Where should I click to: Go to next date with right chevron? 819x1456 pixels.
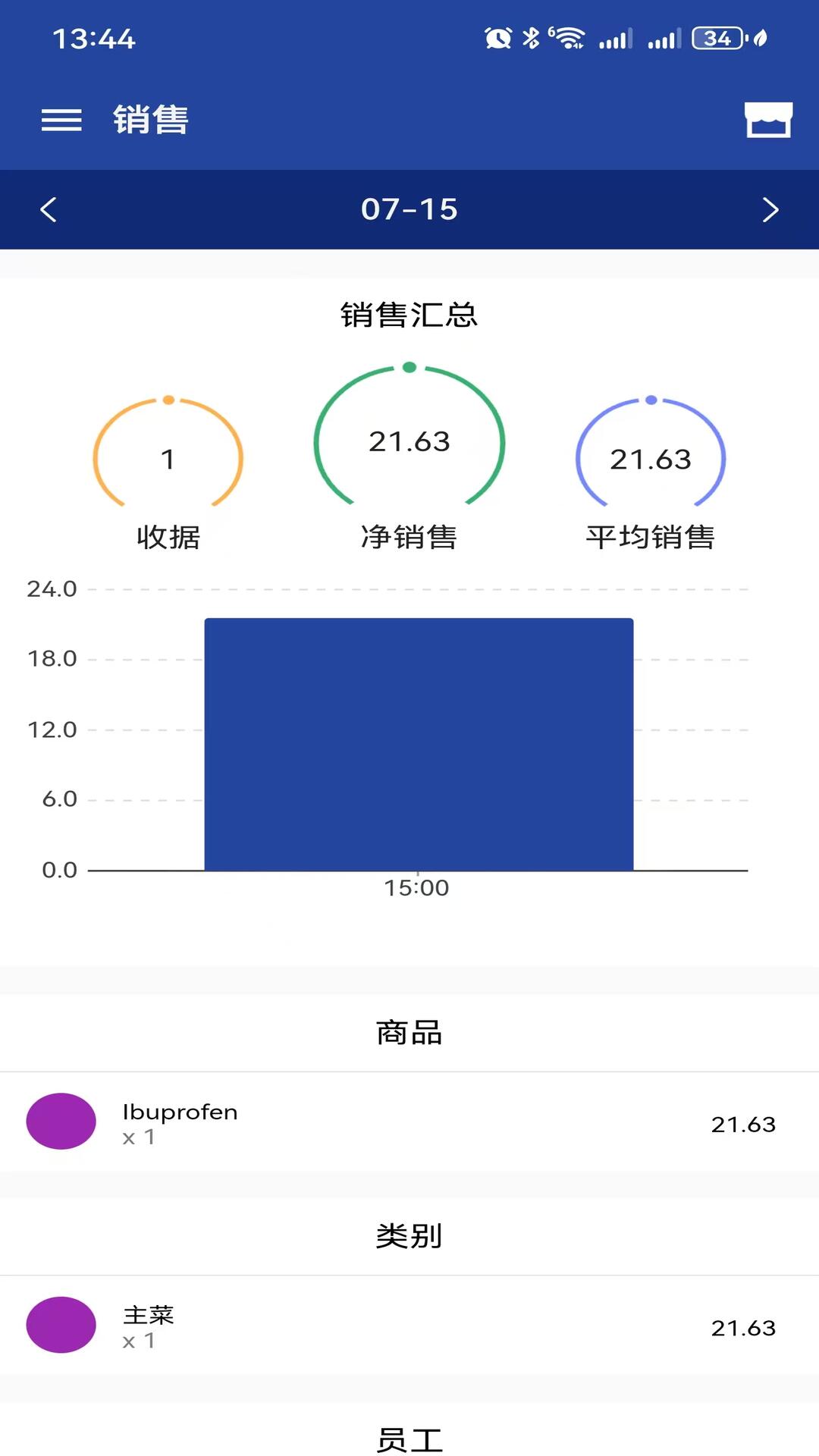[x=770, y=209]
